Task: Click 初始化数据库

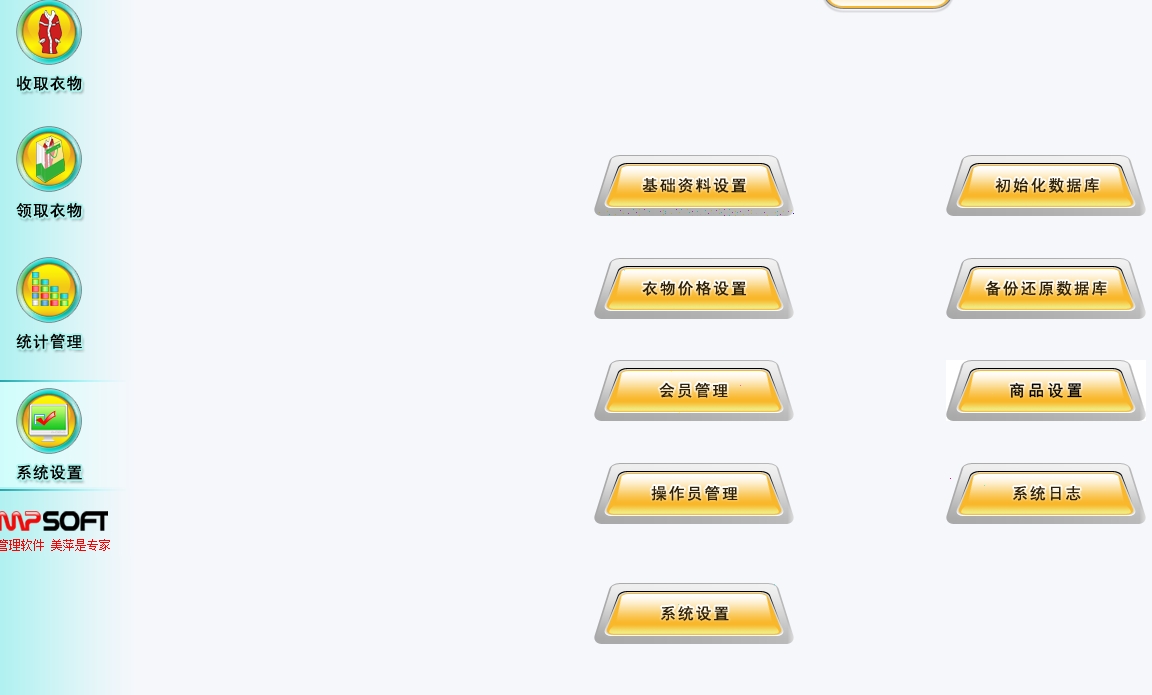Action: click(x=1046, y=186)
